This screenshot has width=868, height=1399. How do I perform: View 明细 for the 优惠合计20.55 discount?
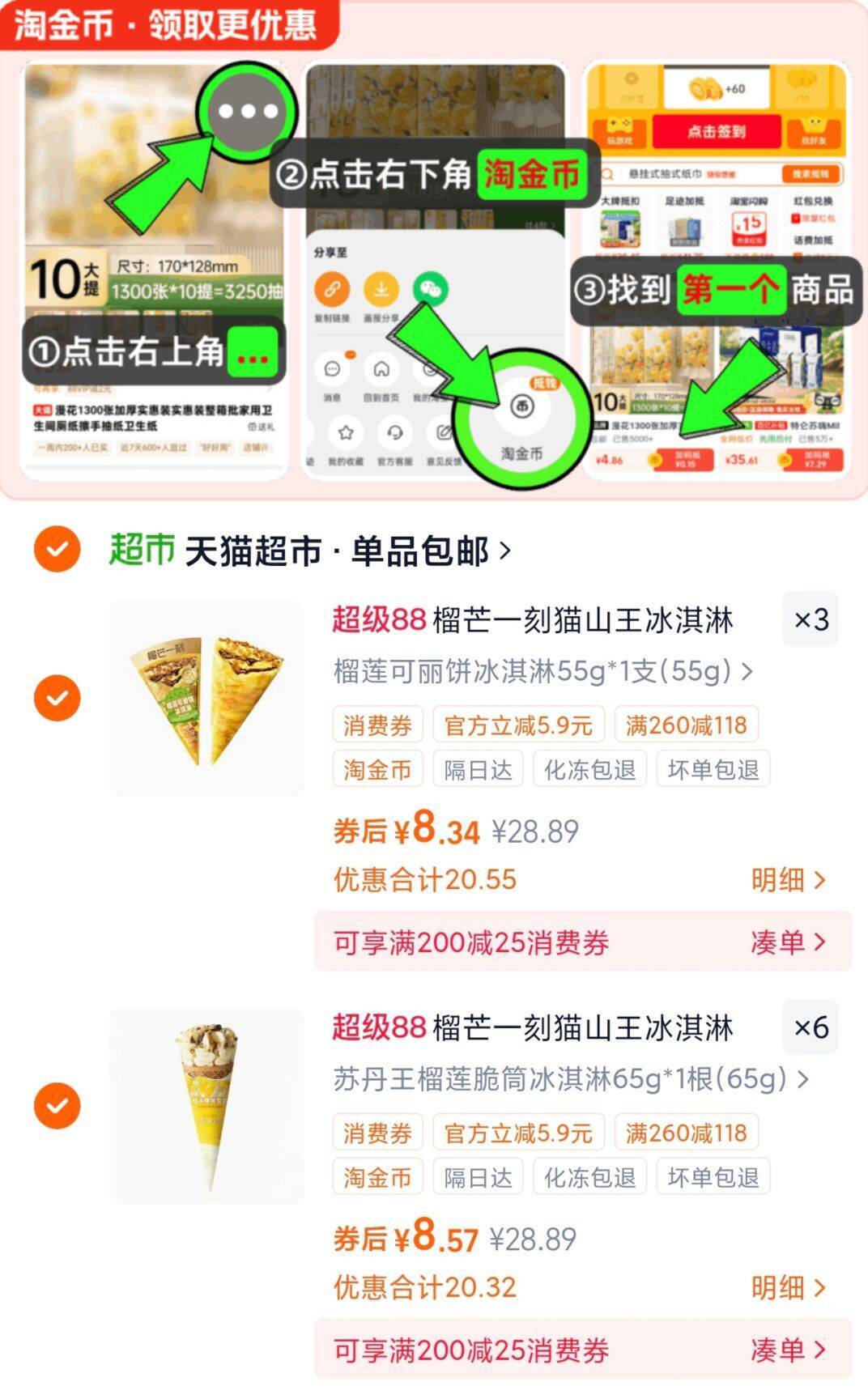[x=789, y=880]
